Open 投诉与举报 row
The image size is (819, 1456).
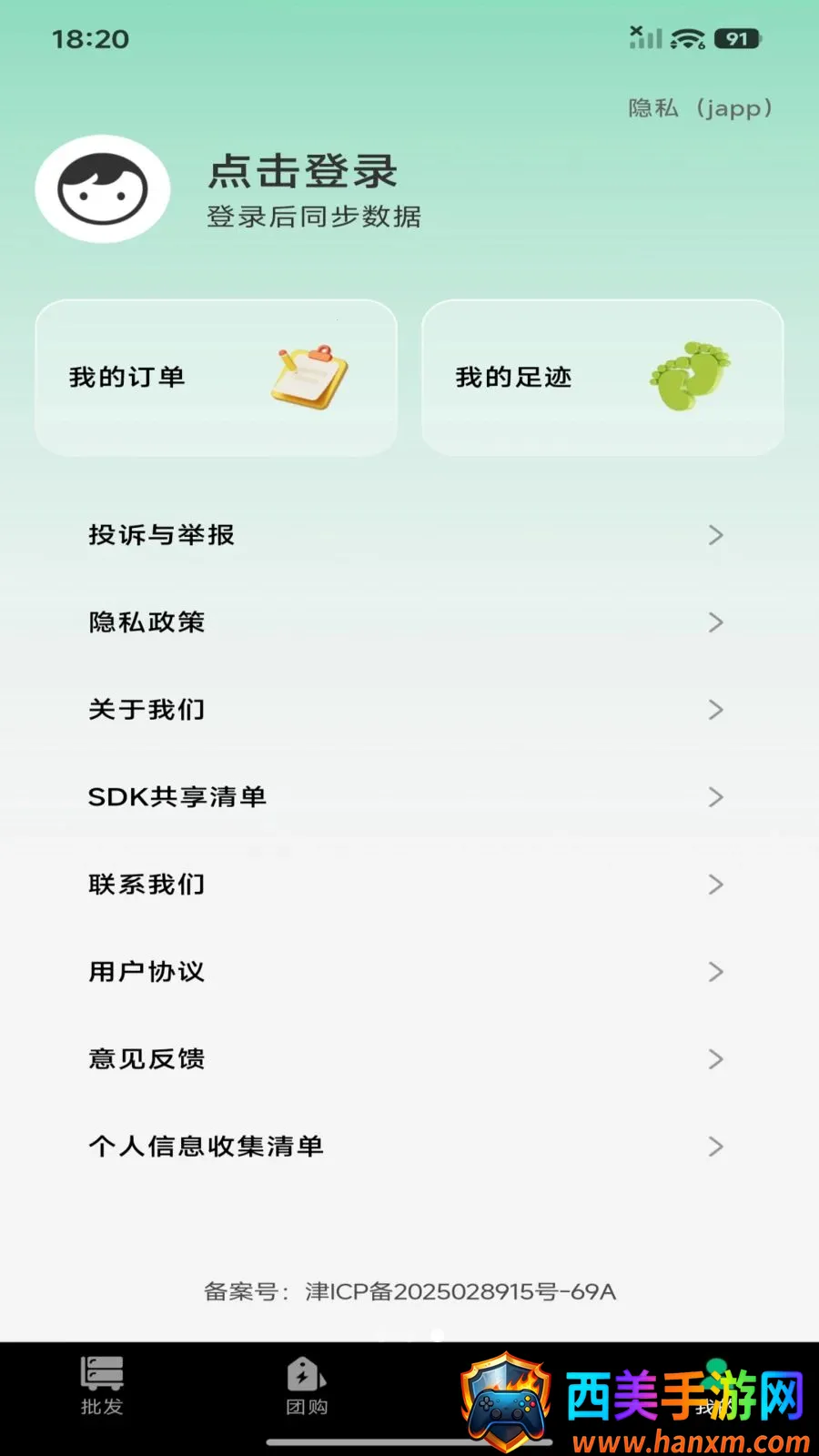(x=409, y=535)
